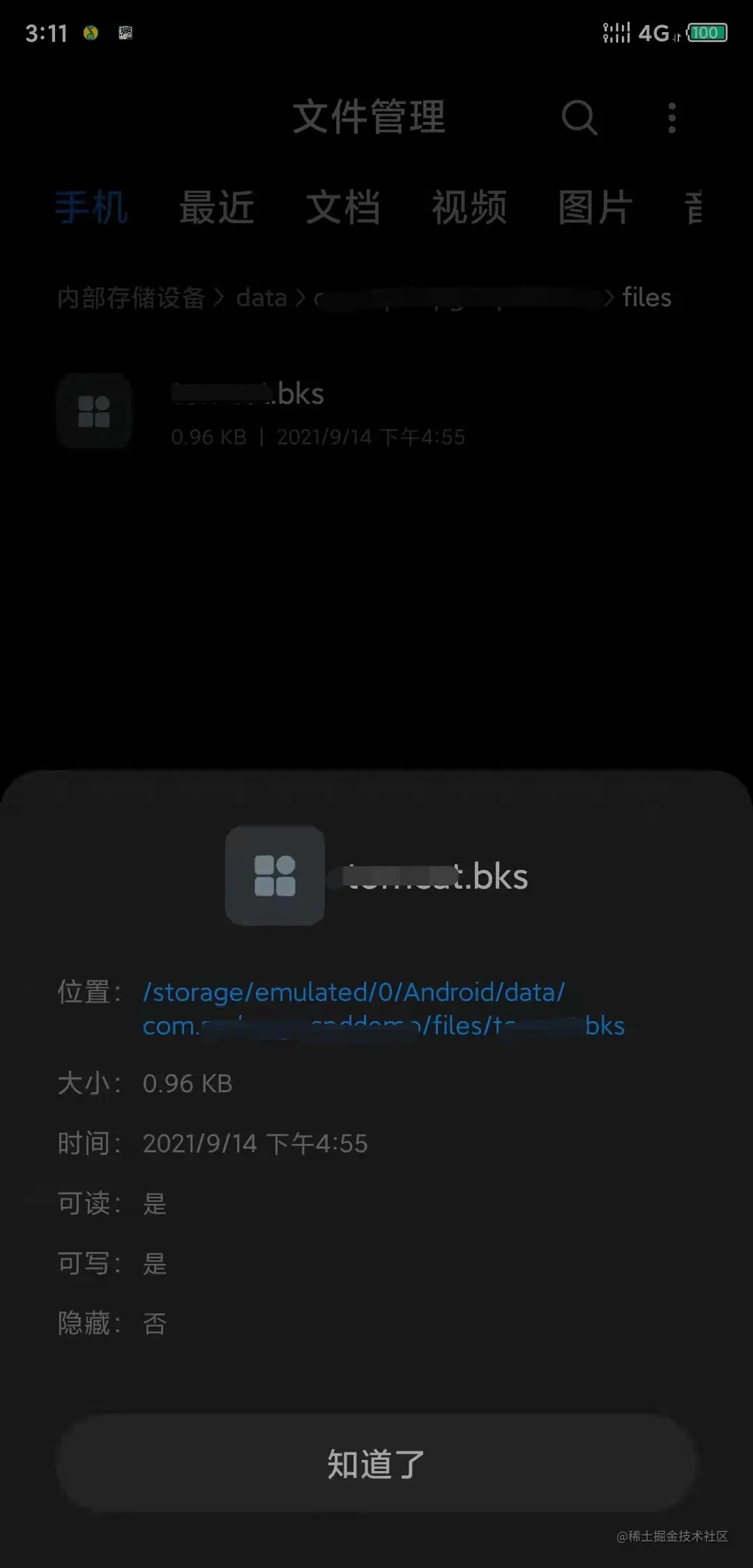
Task: Open the overflow menu
Action: [671, 118]
